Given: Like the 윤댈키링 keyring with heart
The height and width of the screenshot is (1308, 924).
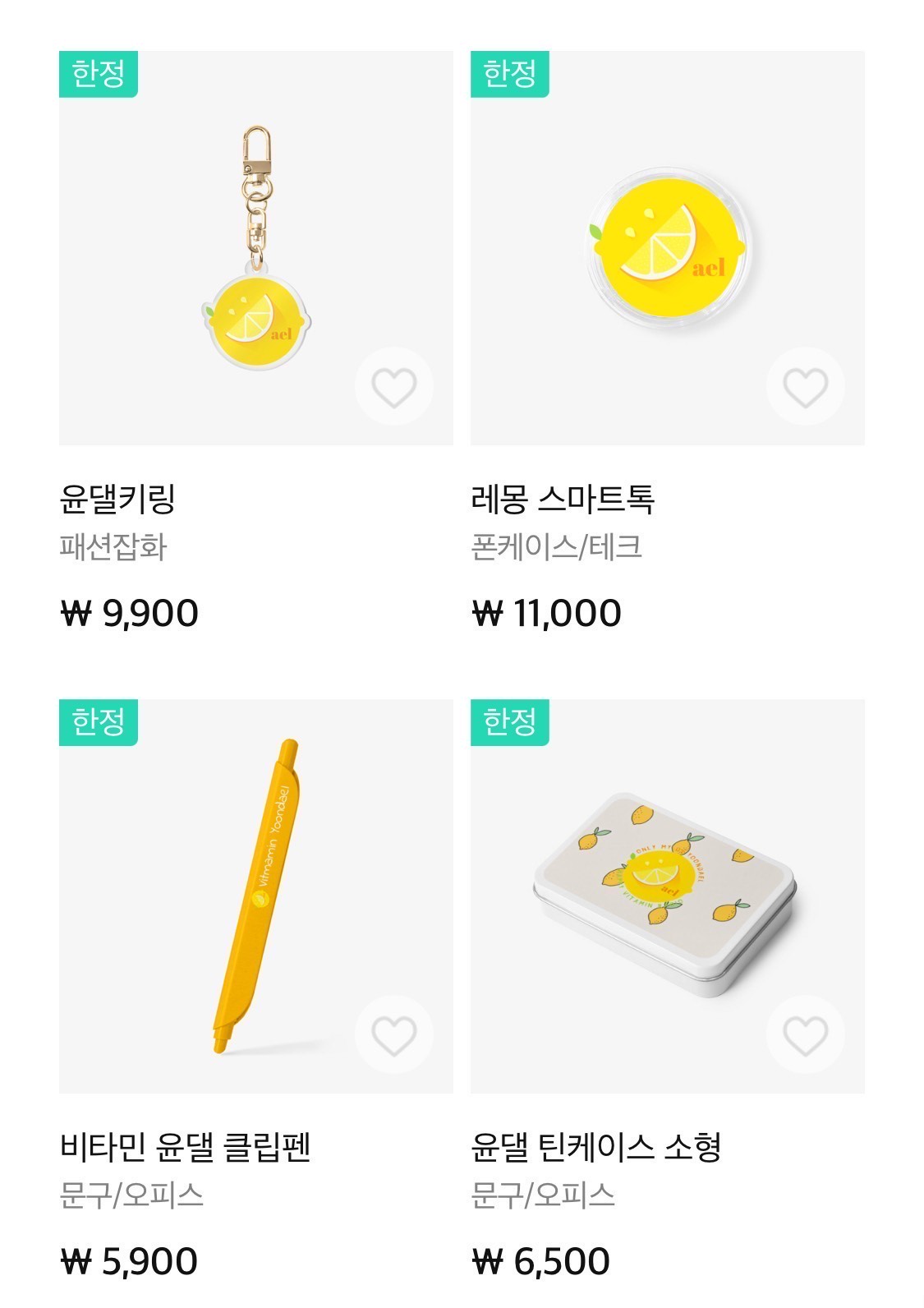Looking at the screenshot, I should (x=394, y=387).
